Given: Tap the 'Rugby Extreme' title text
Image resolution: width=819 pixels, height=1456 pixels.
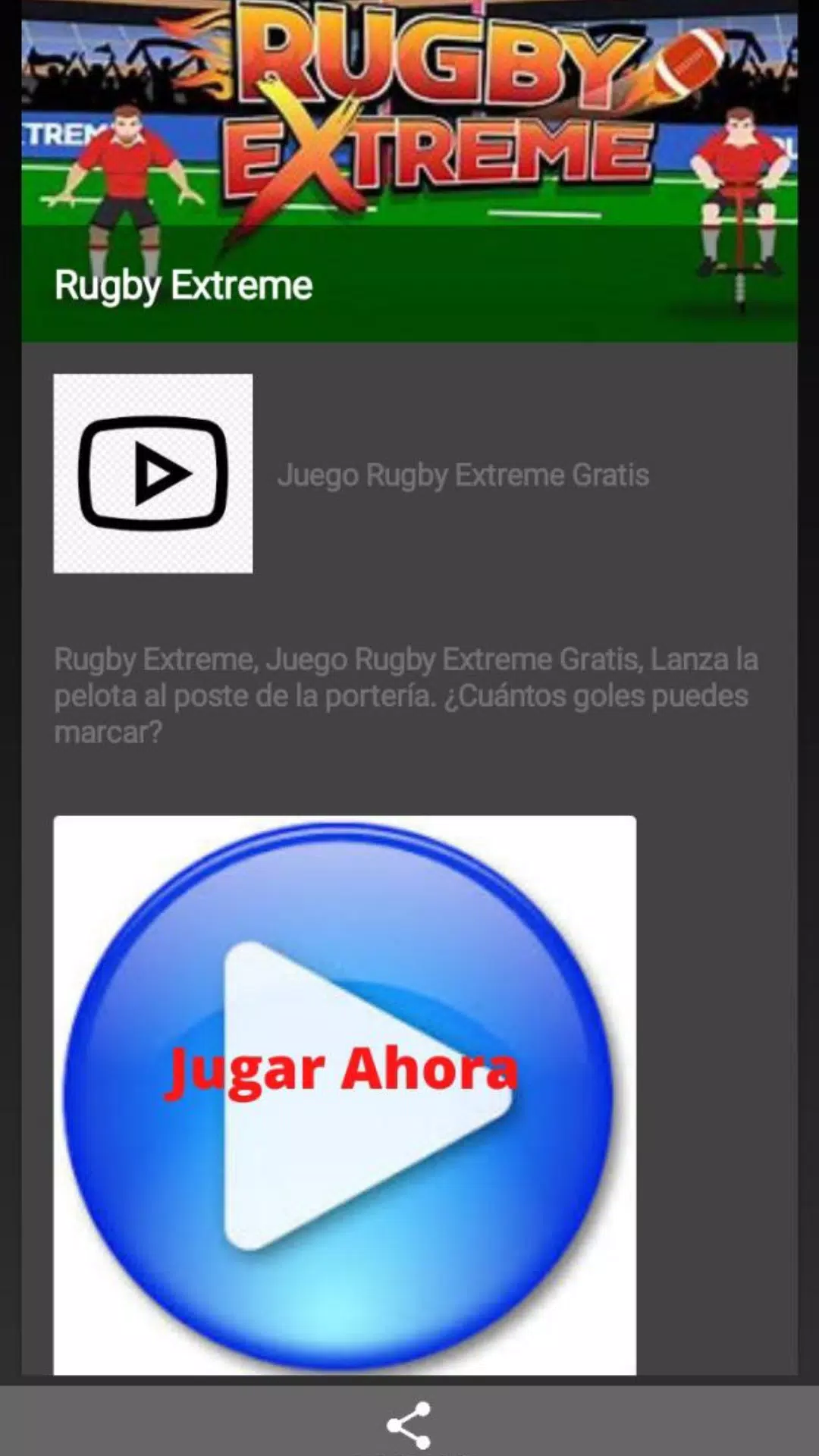Looking at the screenshot, I should (184, 285).
